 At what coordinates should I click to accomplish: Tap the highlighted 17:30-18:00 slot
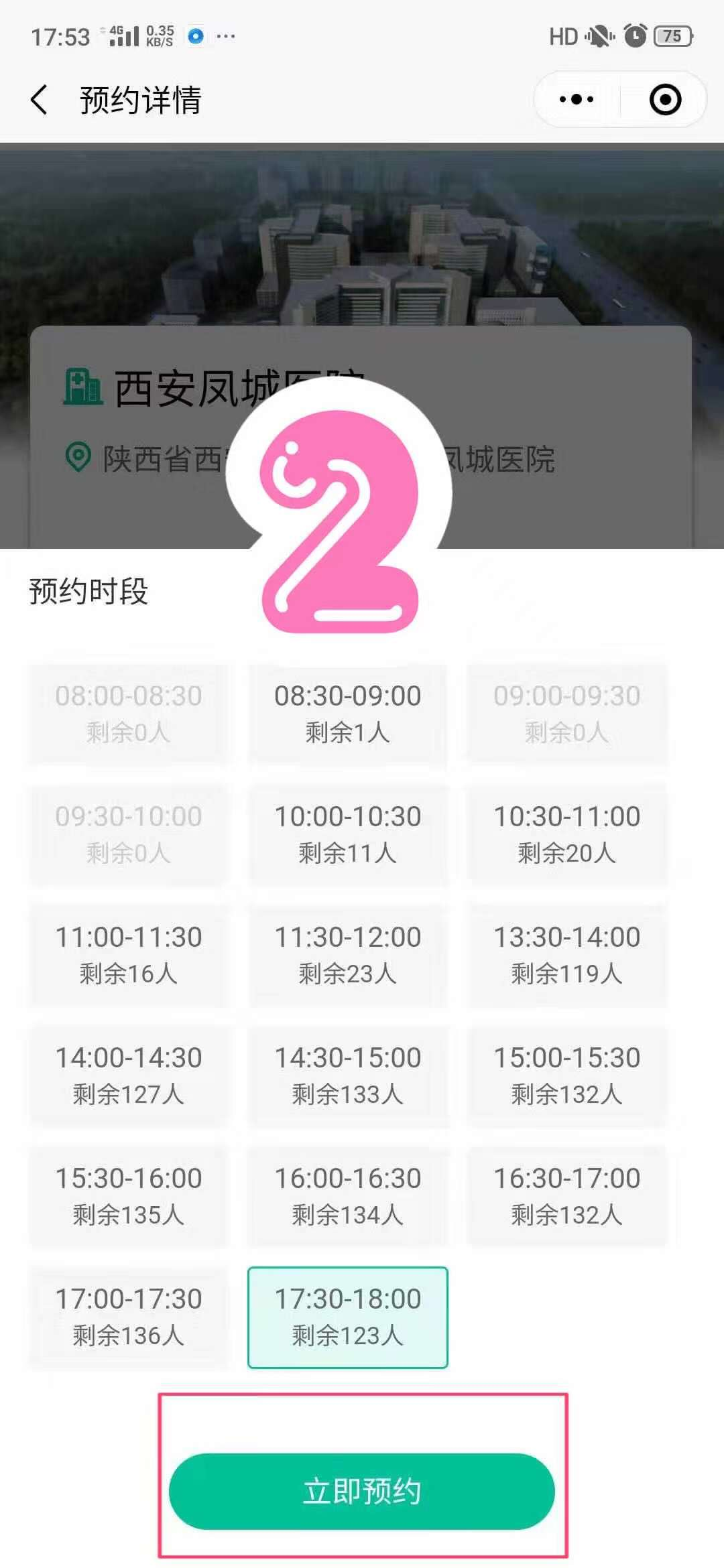347,1316
